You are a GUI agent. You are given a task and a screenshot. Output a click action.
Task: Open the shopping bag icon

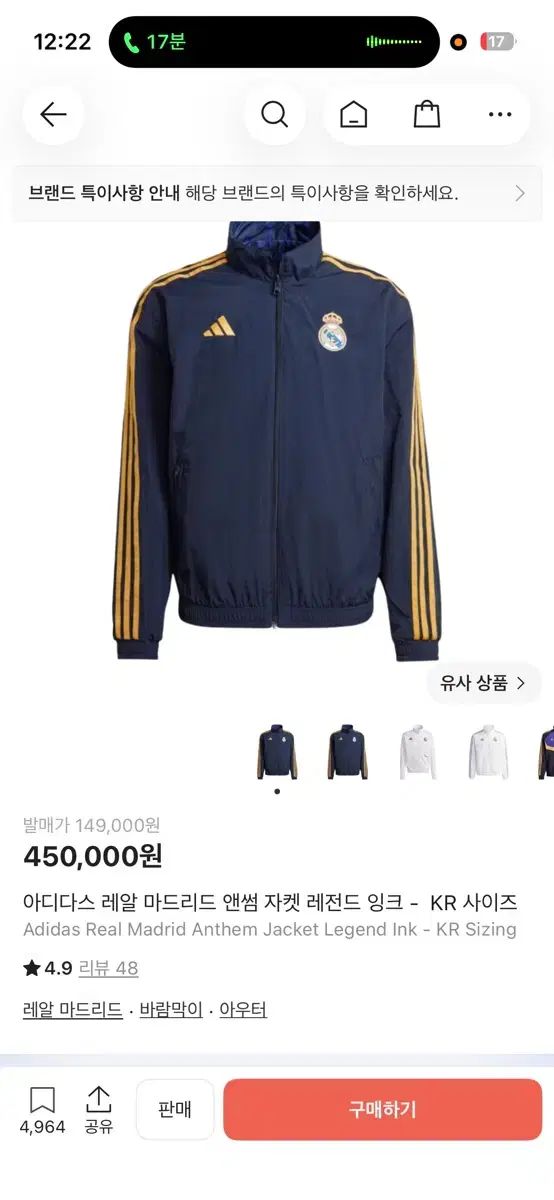click(x=427, y=114)
